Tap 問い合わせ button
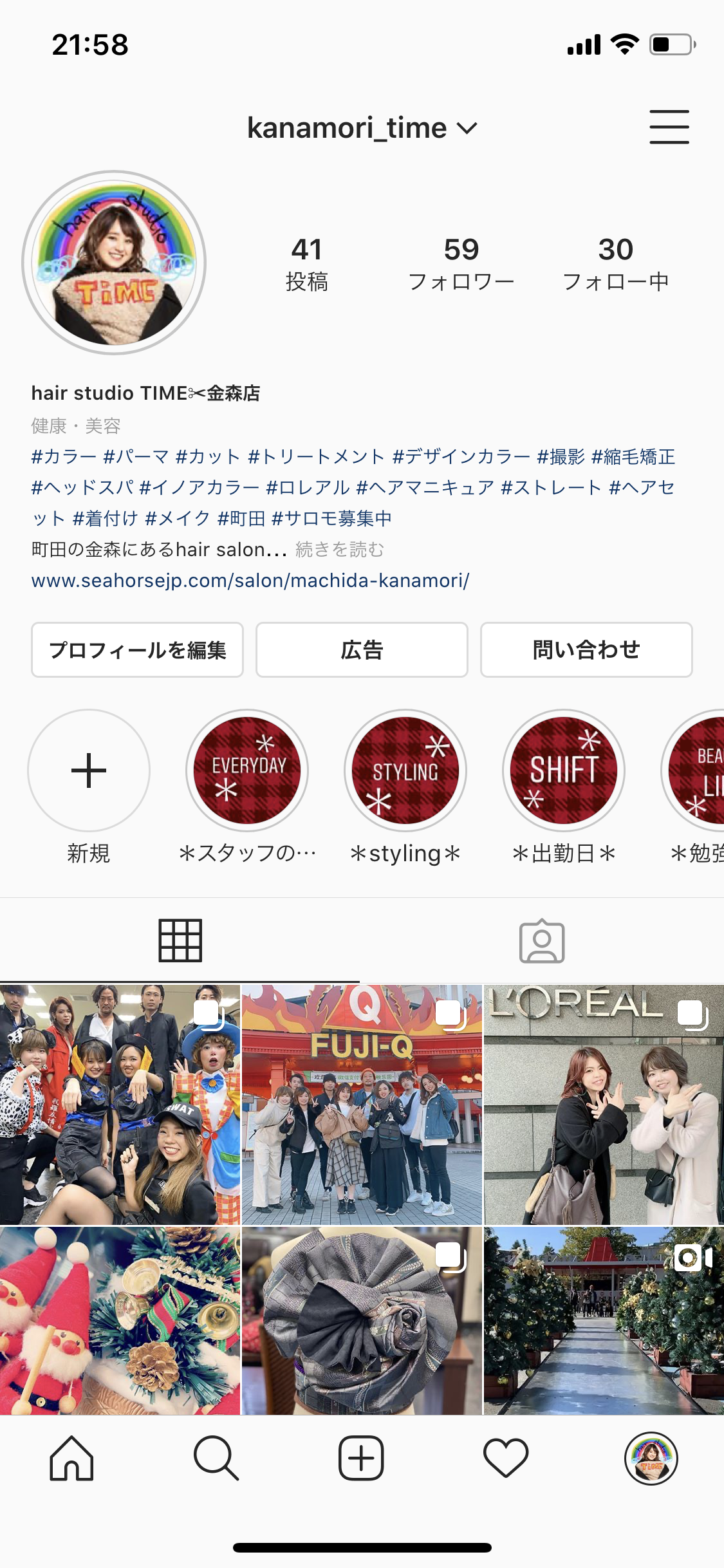 pyautogui.click(x=586, y=649)
